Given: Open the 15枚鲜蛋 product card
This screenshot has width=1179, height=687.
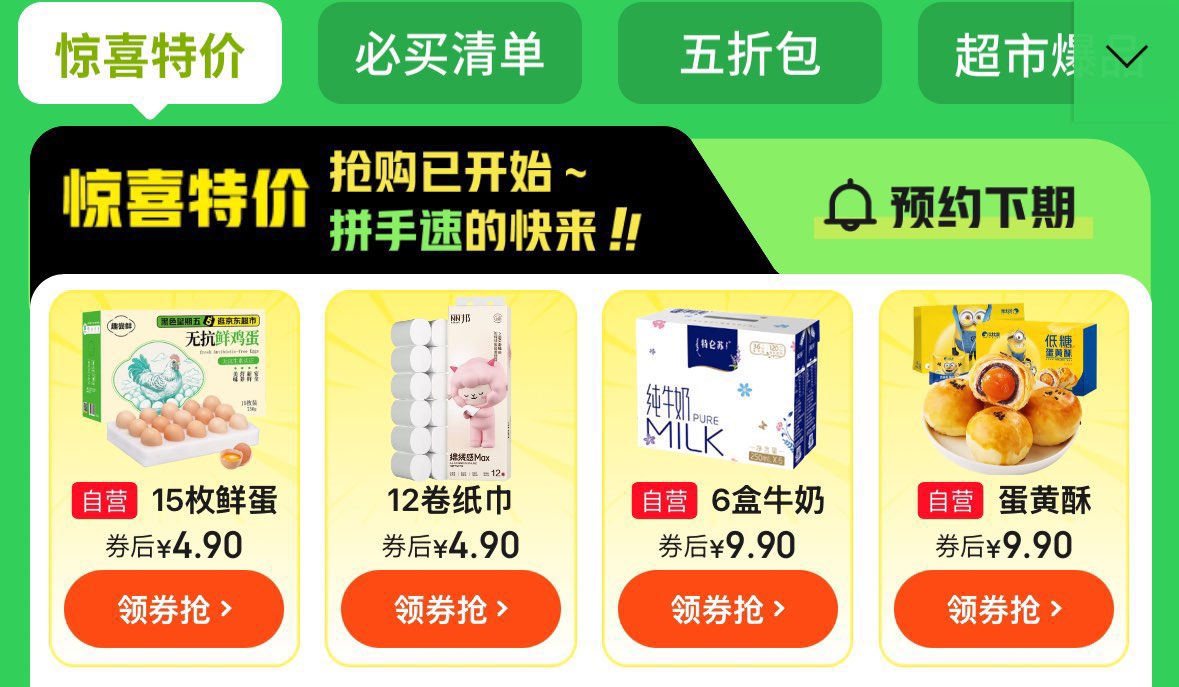Looking at the screenshot, I should click(x=174, y=477).
